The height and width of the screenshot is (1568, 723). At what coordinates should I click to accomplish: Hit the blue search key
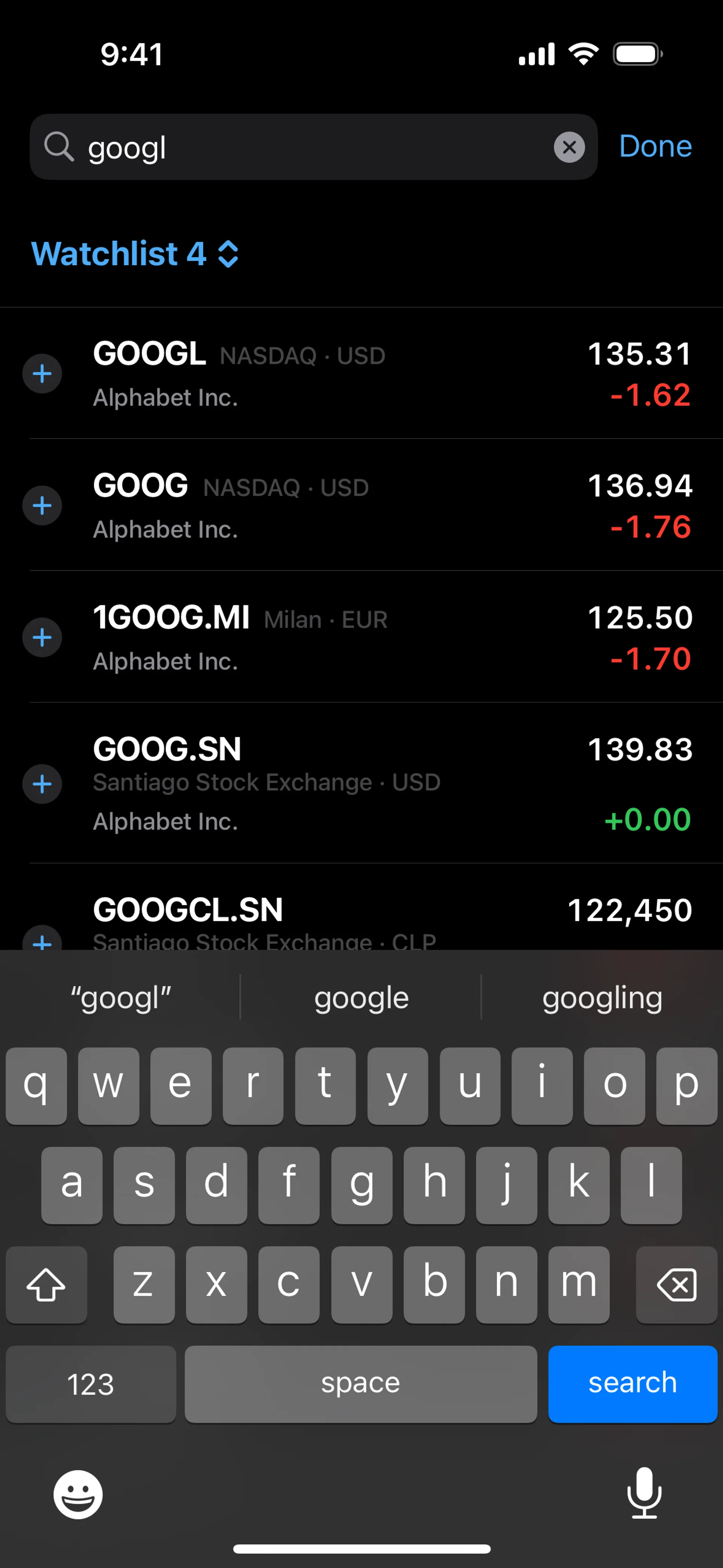[x=632, y=1383]
